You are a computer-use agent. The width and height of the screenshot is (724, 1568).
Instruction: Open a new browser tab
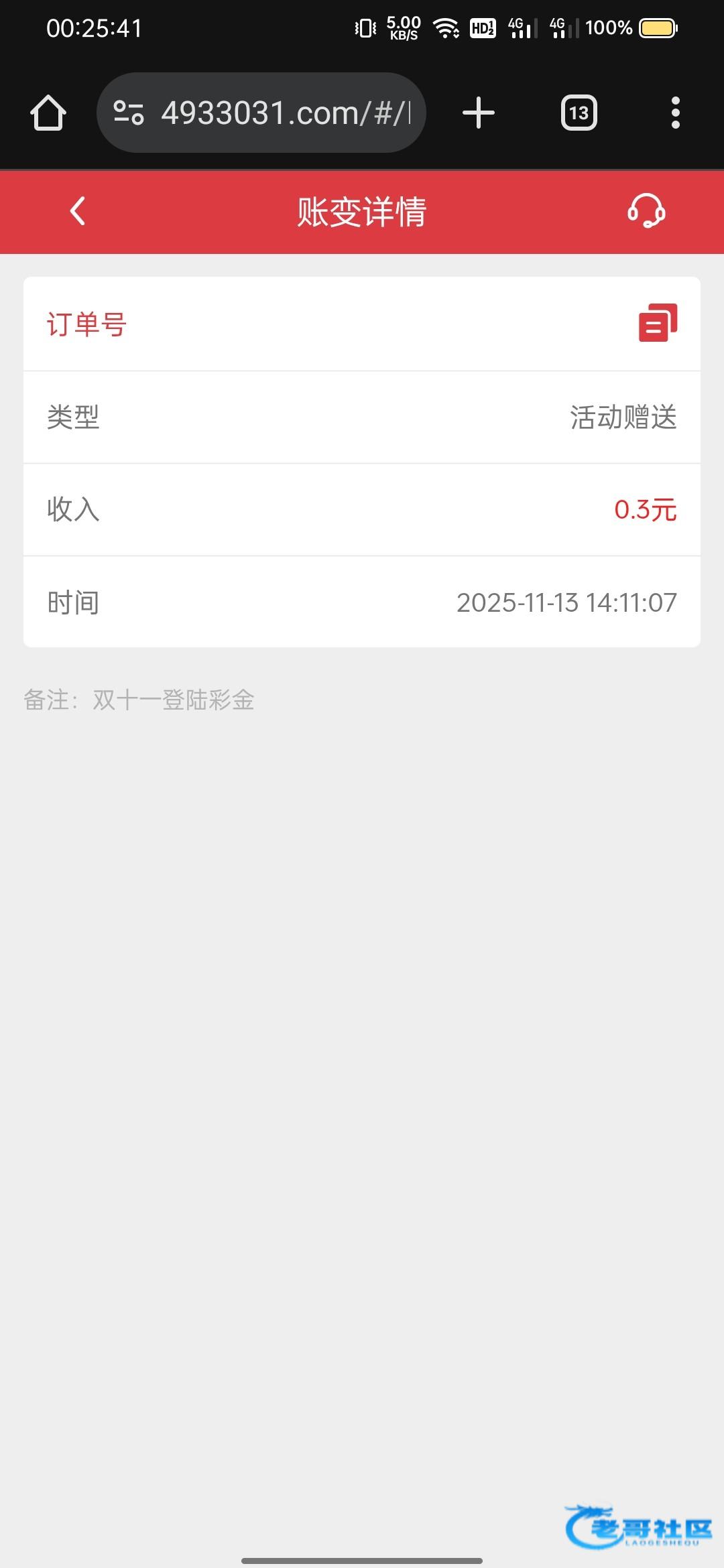pos(479,113)
